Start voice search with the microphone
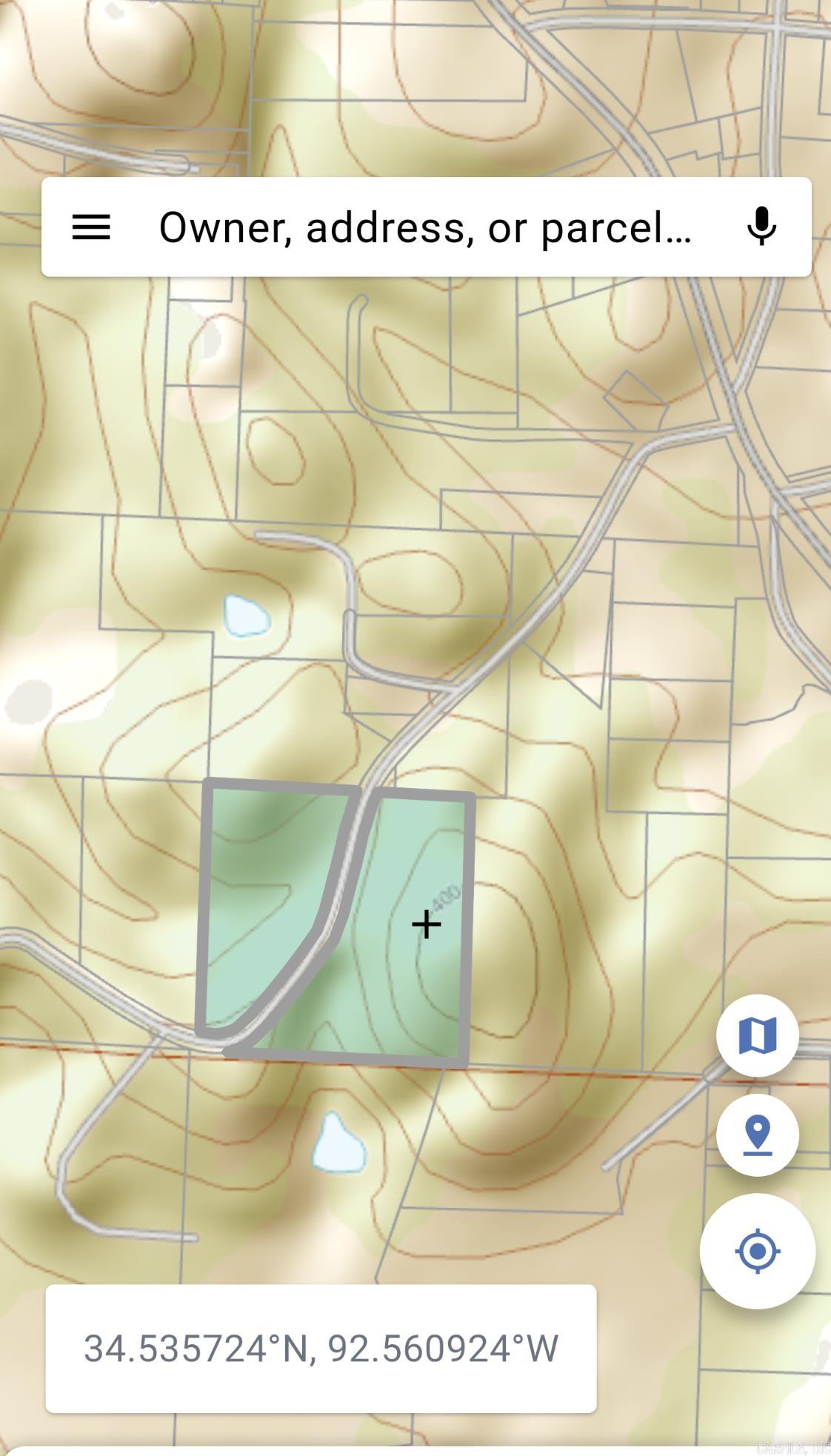The image size is (831, 1456). tap(761, 227)
